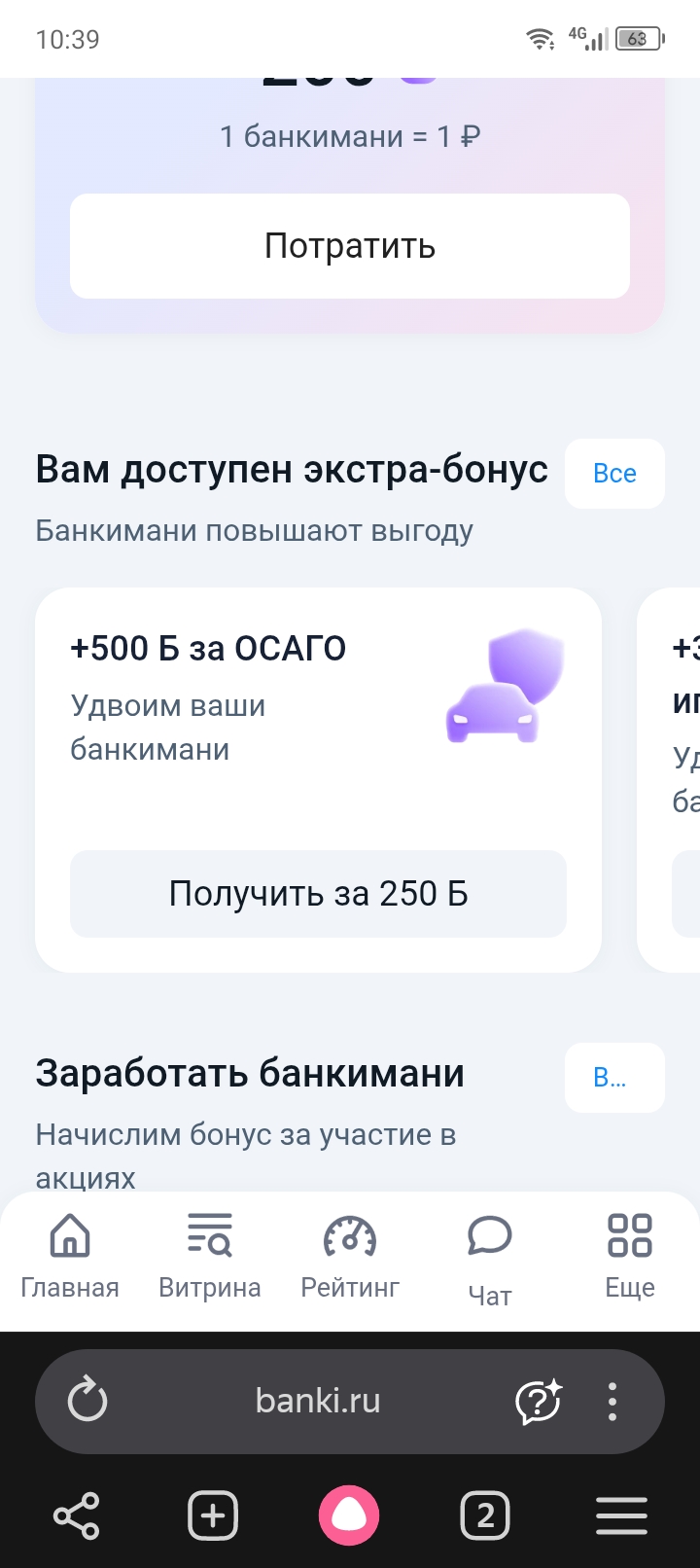Screen dimensions: 700x1568
Task: Share the current page
Action: coord(77,1515)
